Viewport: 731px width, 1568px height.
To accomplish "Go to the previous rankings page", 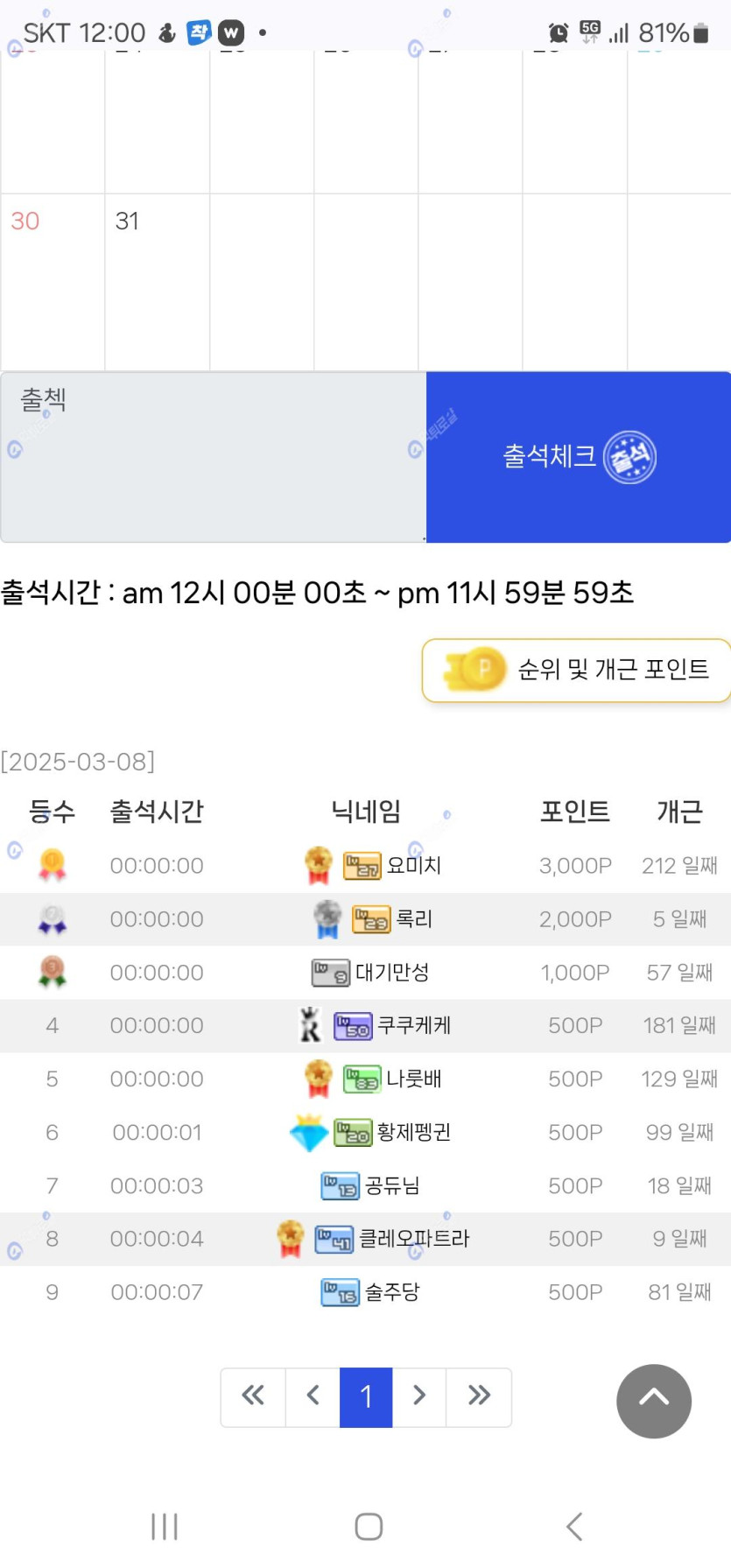I will pyautogui.click(x=313, y=1396).
